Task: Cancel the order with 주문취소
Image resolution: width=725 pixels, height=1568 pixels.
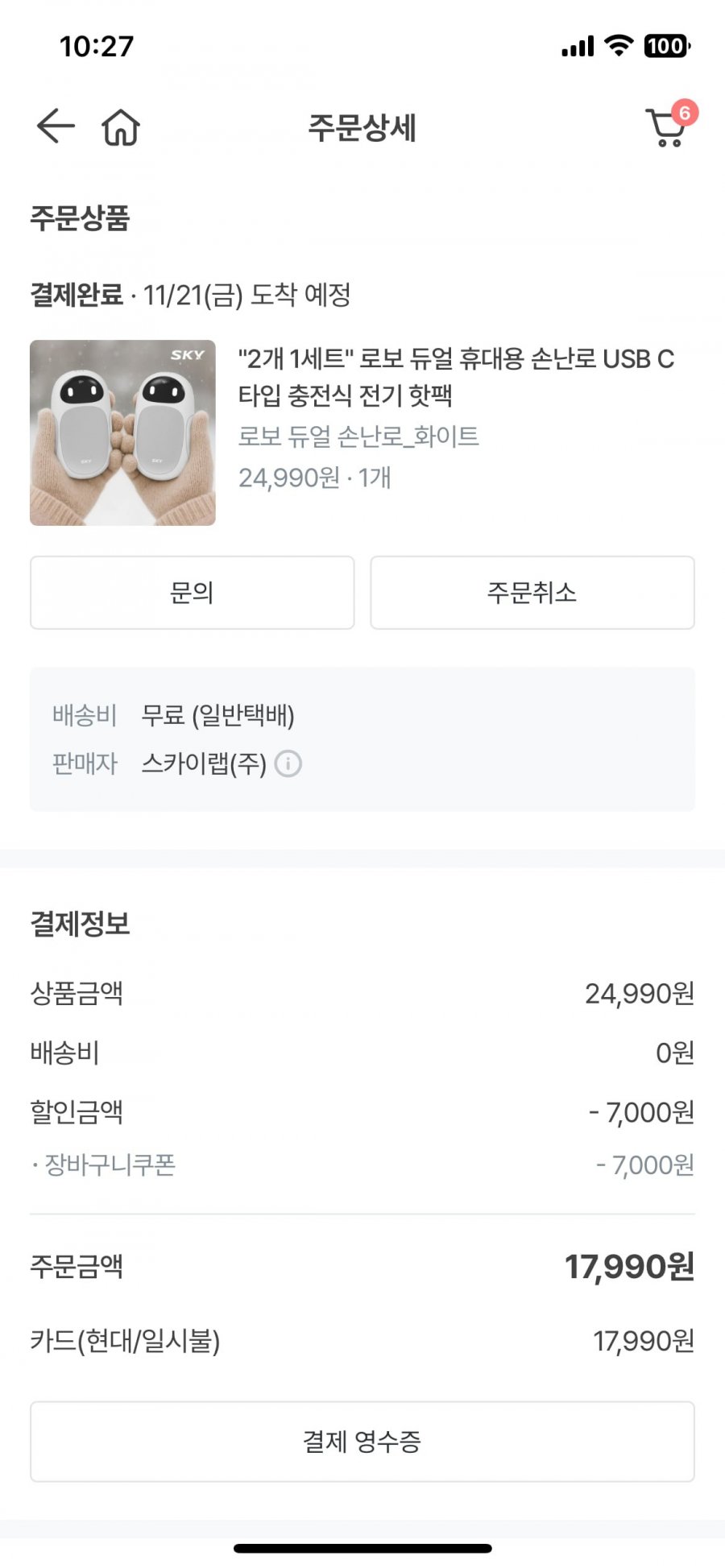Action: (532, 593)
